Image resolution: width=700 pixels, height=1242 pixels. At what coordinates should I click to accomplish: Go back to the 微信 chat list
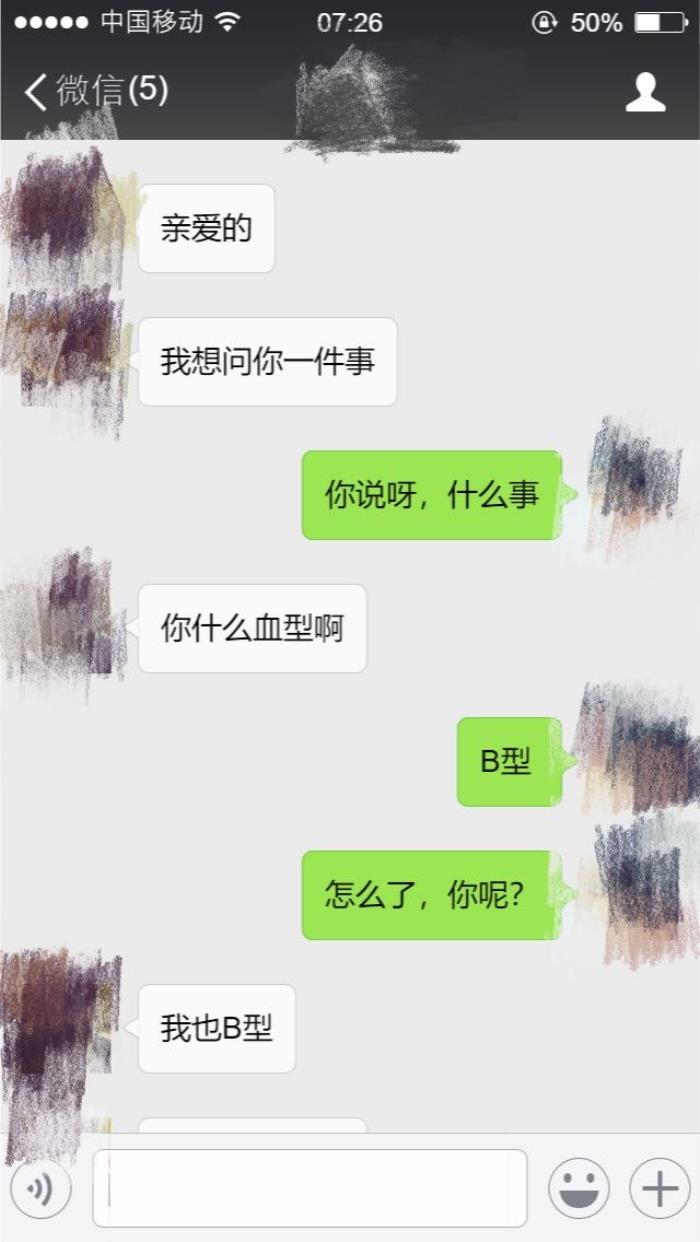(95, 92)
